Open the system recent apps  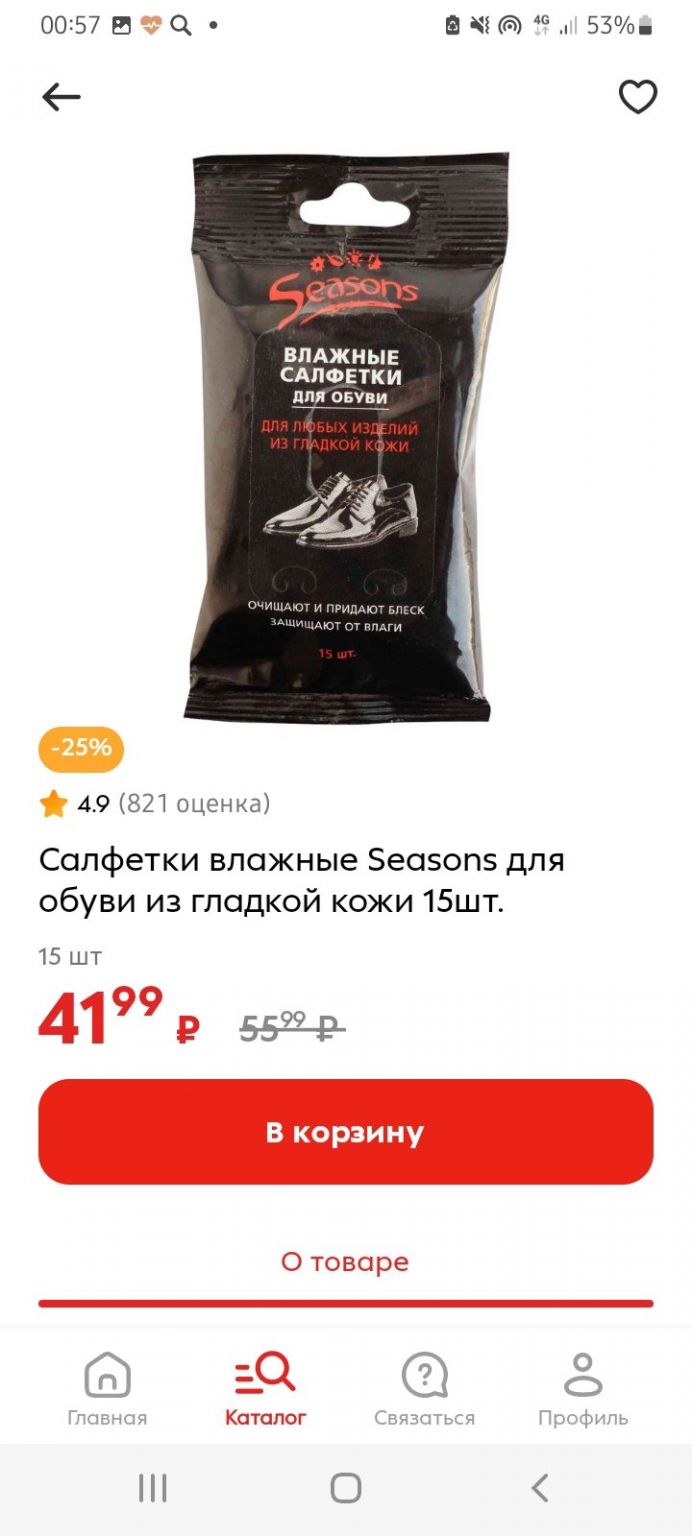click(x=152, y=1488)
